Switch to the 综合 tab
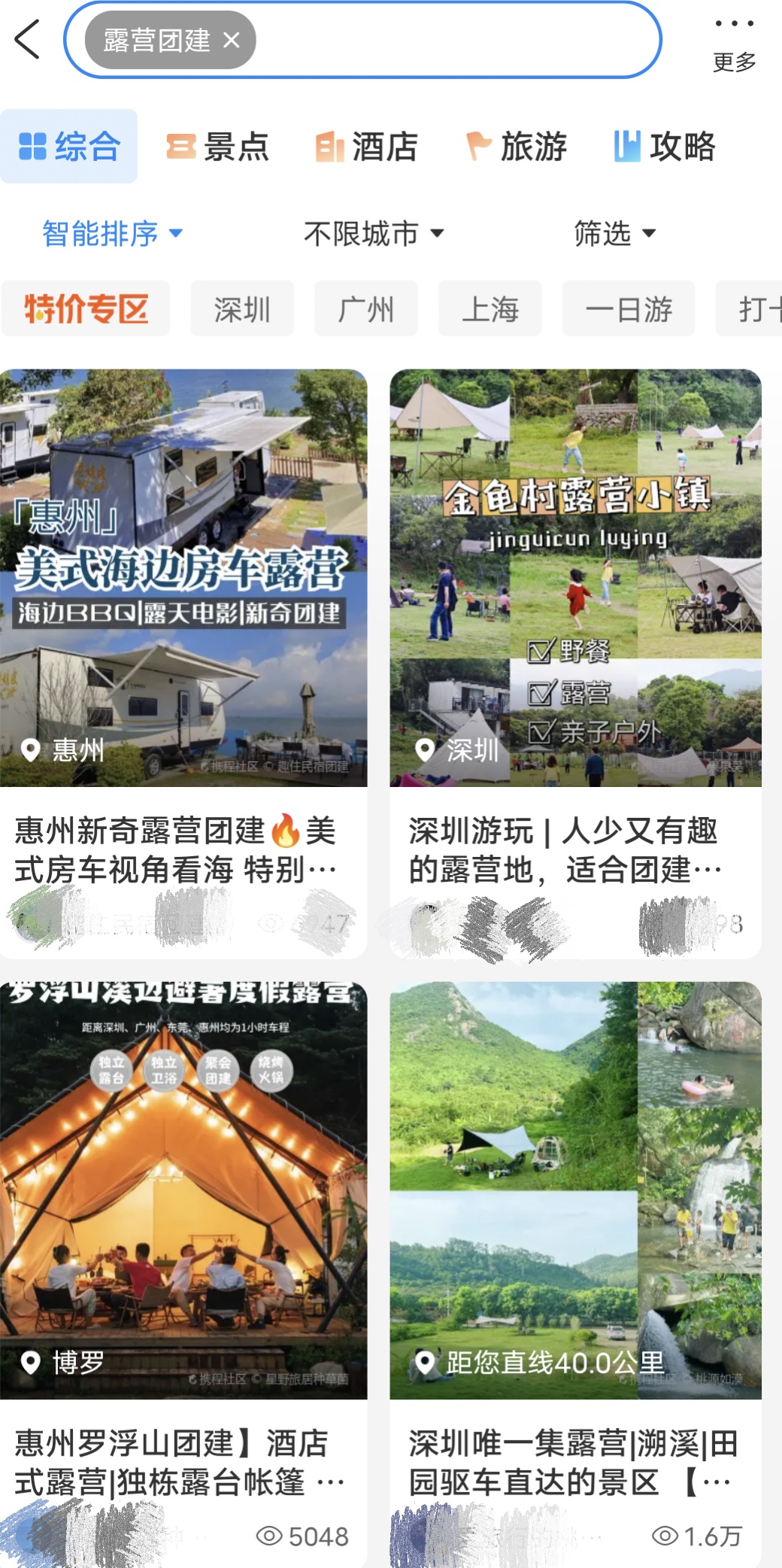The width and height of the screenshot is (782, 1568). [69, 146]
